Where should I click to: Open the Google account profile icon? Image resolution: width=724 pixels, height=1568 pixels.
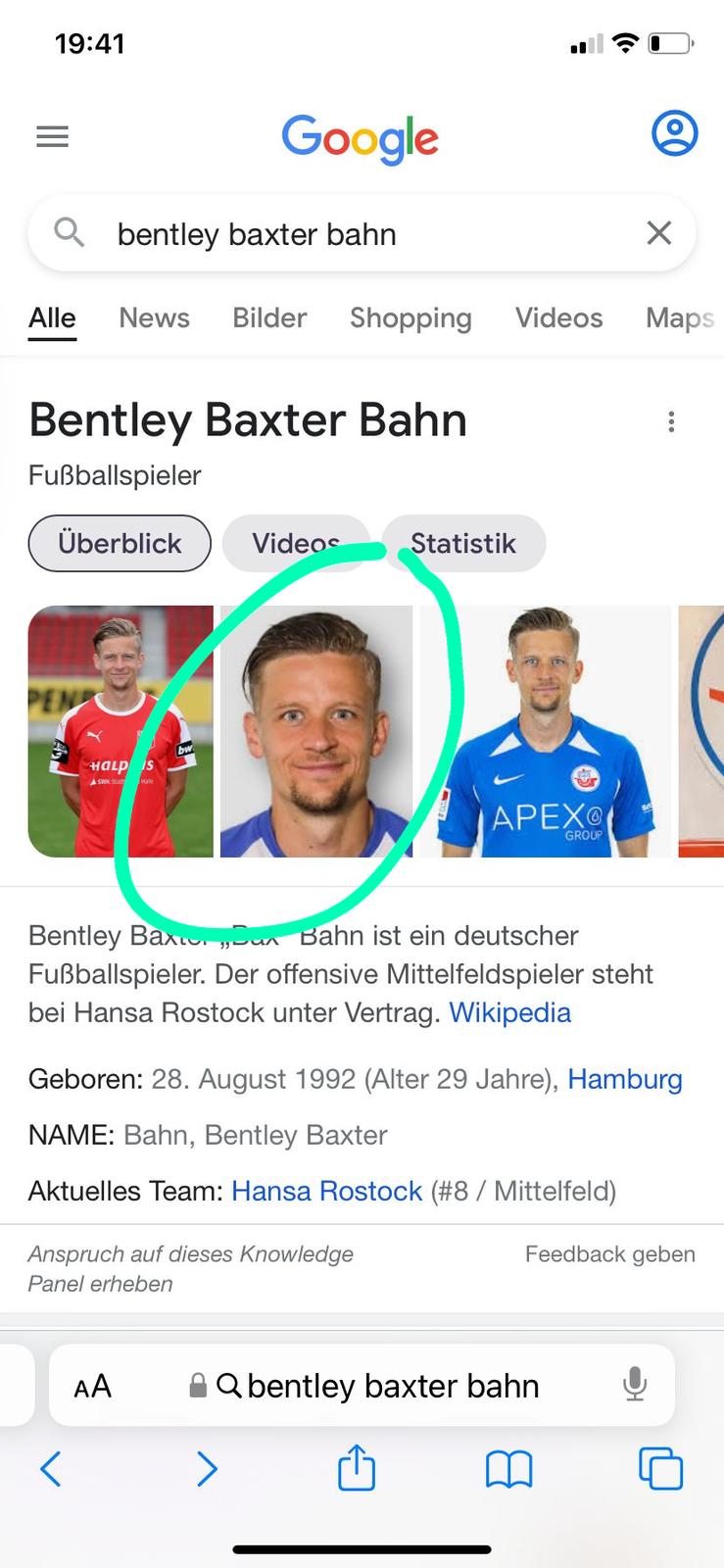(674, 134)
